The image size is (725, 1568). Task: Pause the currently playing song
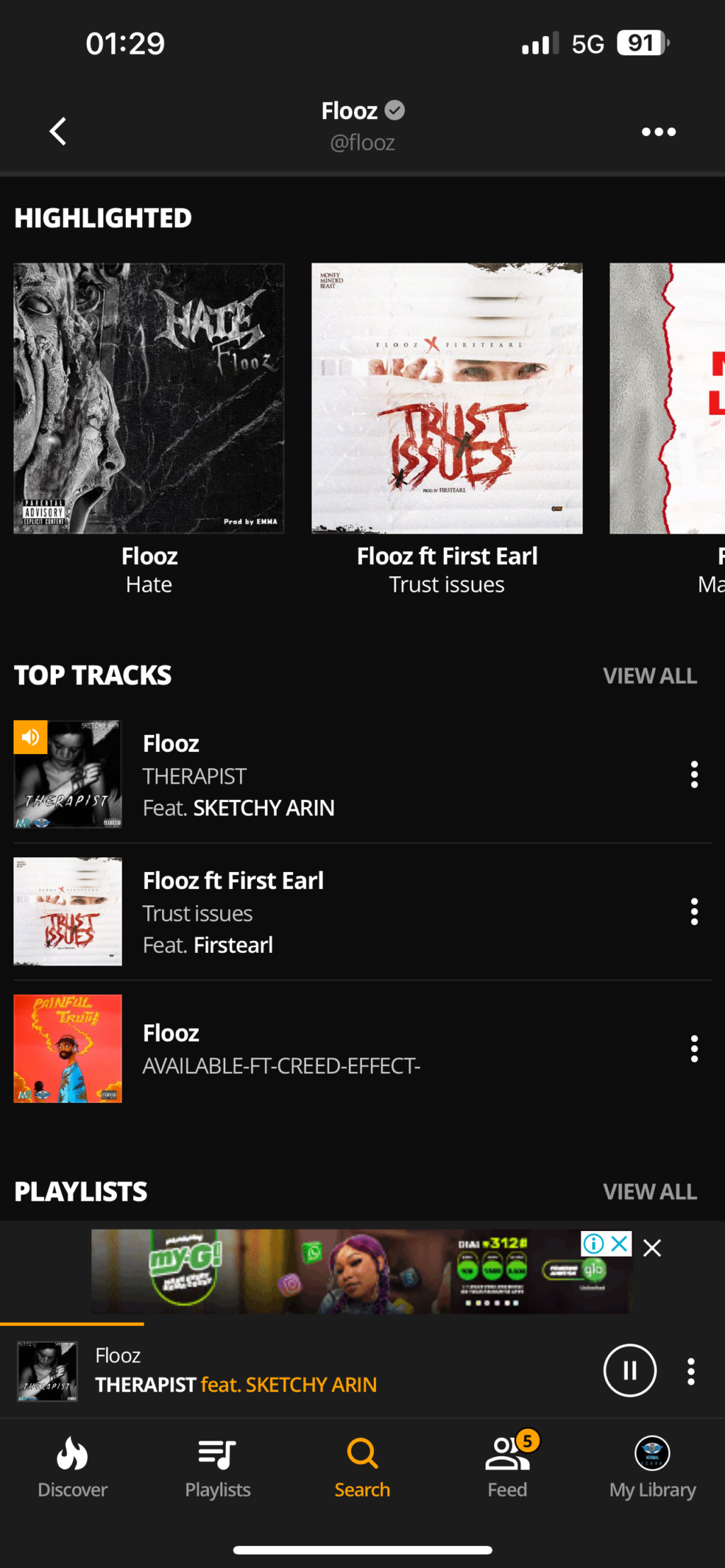[629, 1370]
